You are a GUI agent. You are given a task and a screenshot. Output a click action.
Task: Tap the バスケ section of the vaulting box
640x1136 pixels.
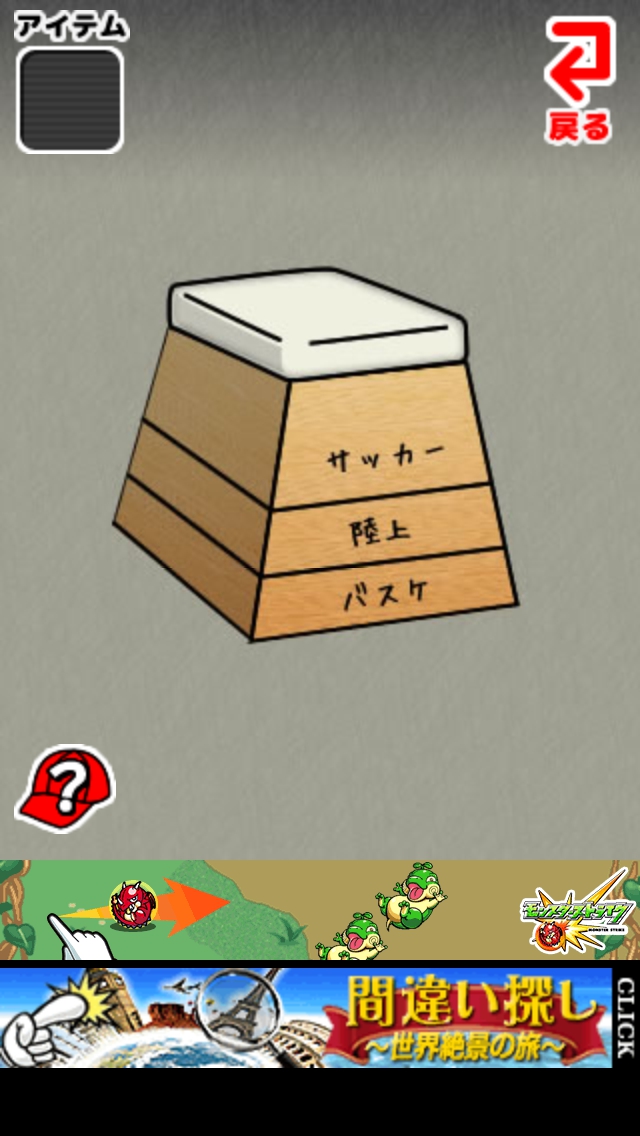(386, 596)
